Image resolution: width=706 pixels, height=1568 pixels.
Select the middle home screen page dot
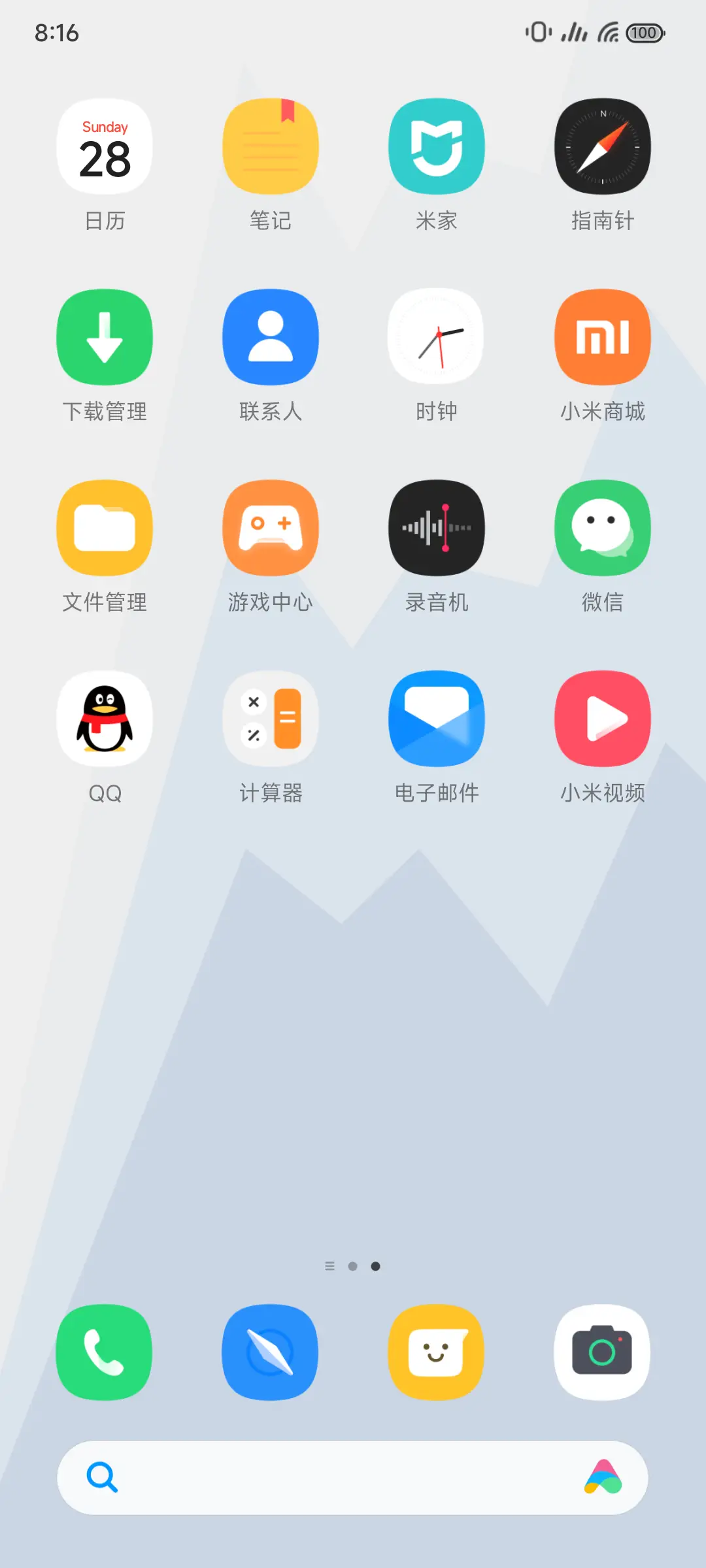coord(353,1266)
